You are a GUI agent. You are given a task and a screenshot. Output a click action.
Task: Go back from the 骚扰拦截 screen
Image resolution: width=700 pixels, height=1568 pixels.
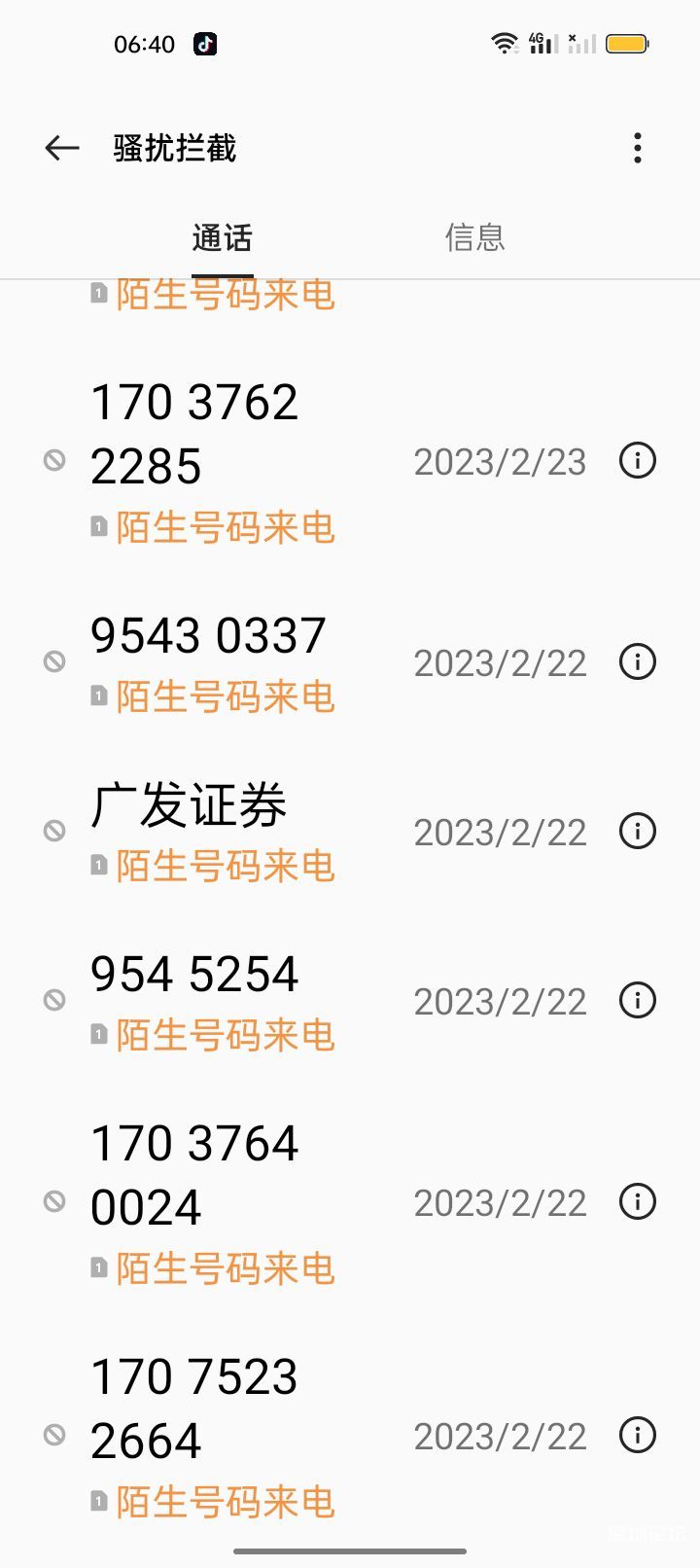pos(62,148)
